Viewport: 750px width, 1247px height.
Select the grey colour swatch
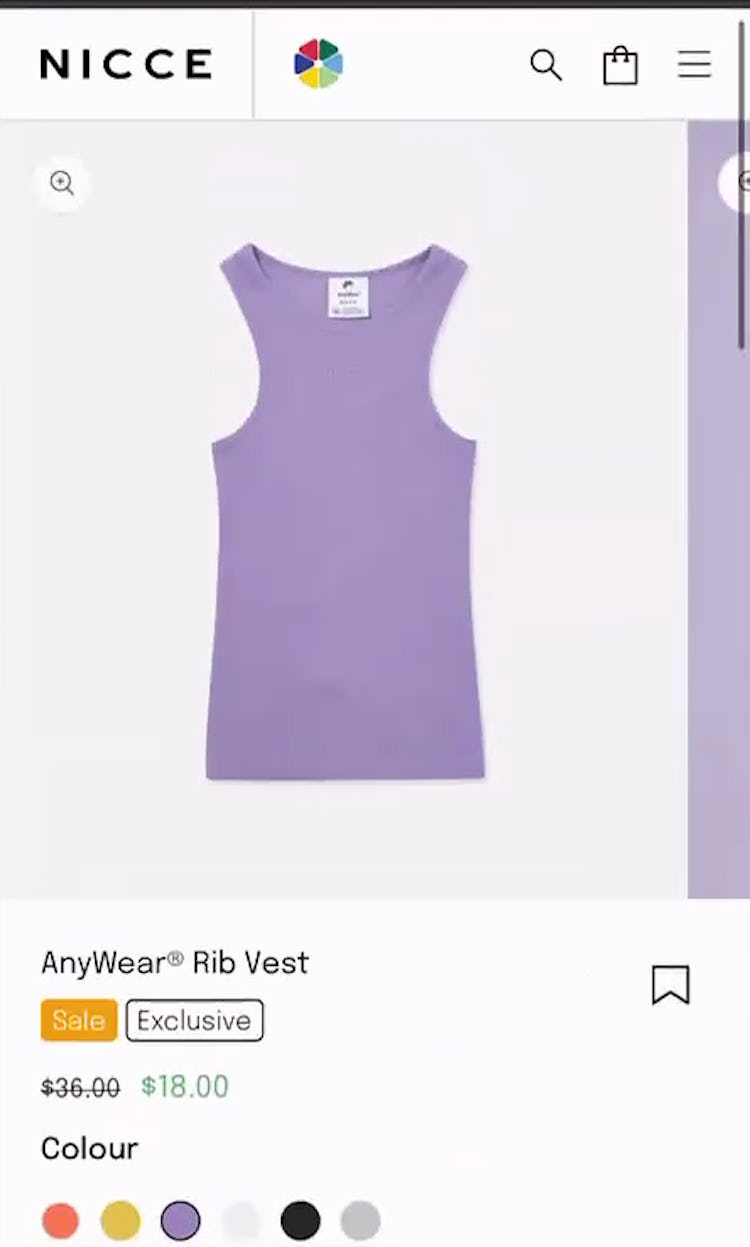[360, 1221]
